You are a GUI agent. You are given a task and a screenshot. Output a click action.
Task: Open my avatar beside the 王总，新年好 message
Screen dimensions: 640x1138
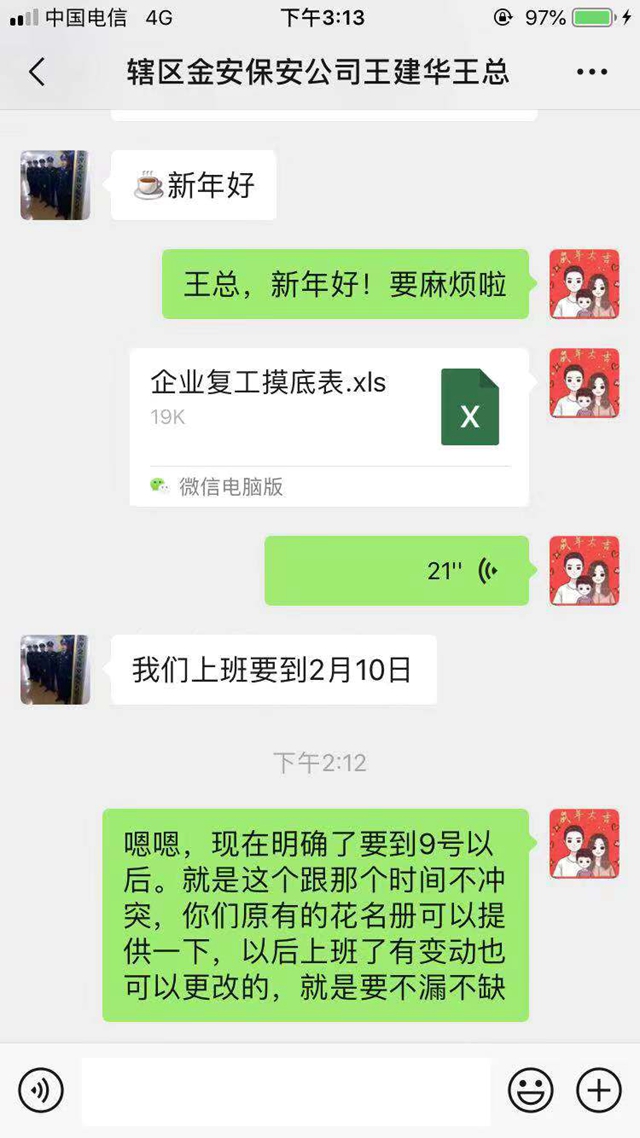tap(584, 284)
